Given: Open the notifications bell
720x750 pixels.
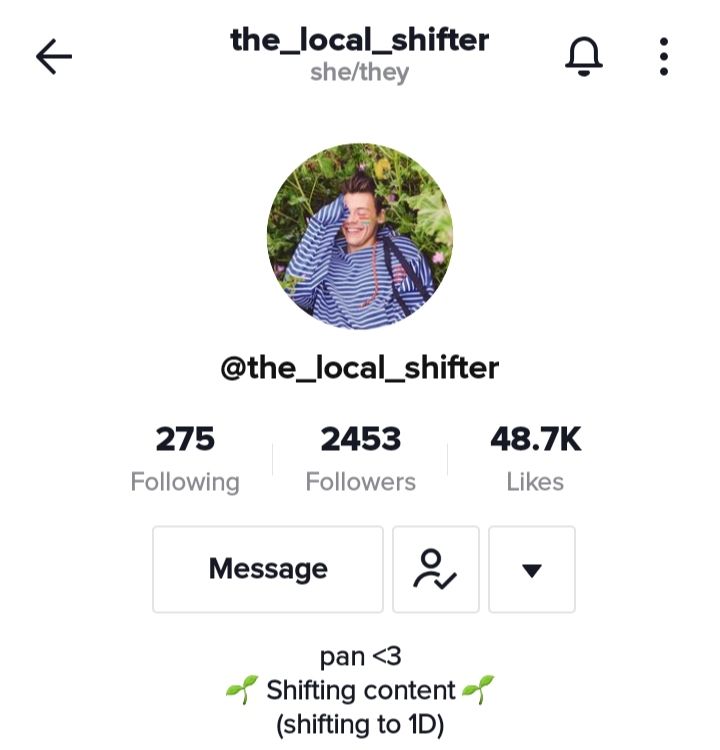Looking at the screenshot, I should tap(584, 57).
